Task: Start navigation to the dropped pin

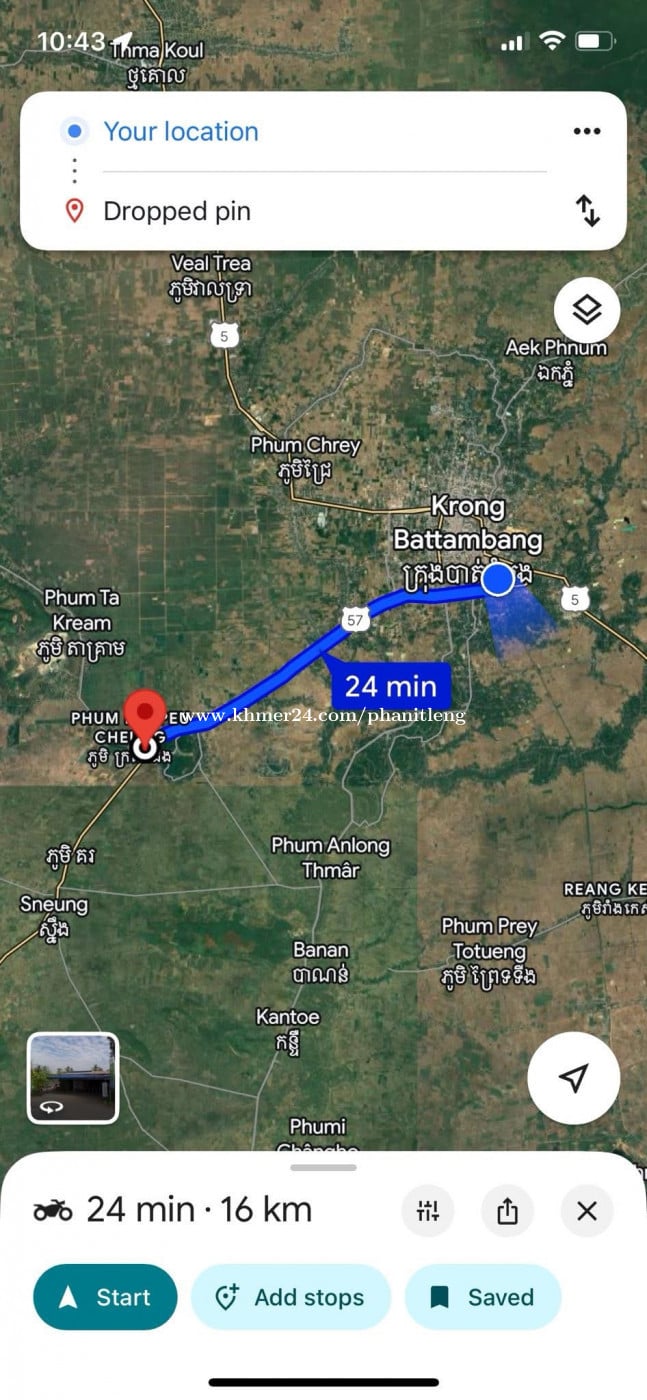Action: coord(105,1297)
